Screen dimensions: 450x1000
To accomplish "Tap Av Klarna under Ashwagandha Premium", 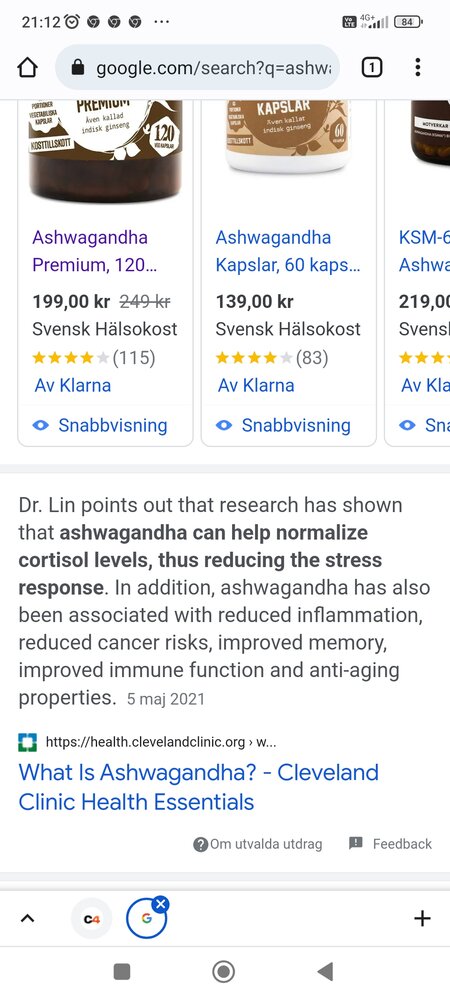I will coord(73,385).
